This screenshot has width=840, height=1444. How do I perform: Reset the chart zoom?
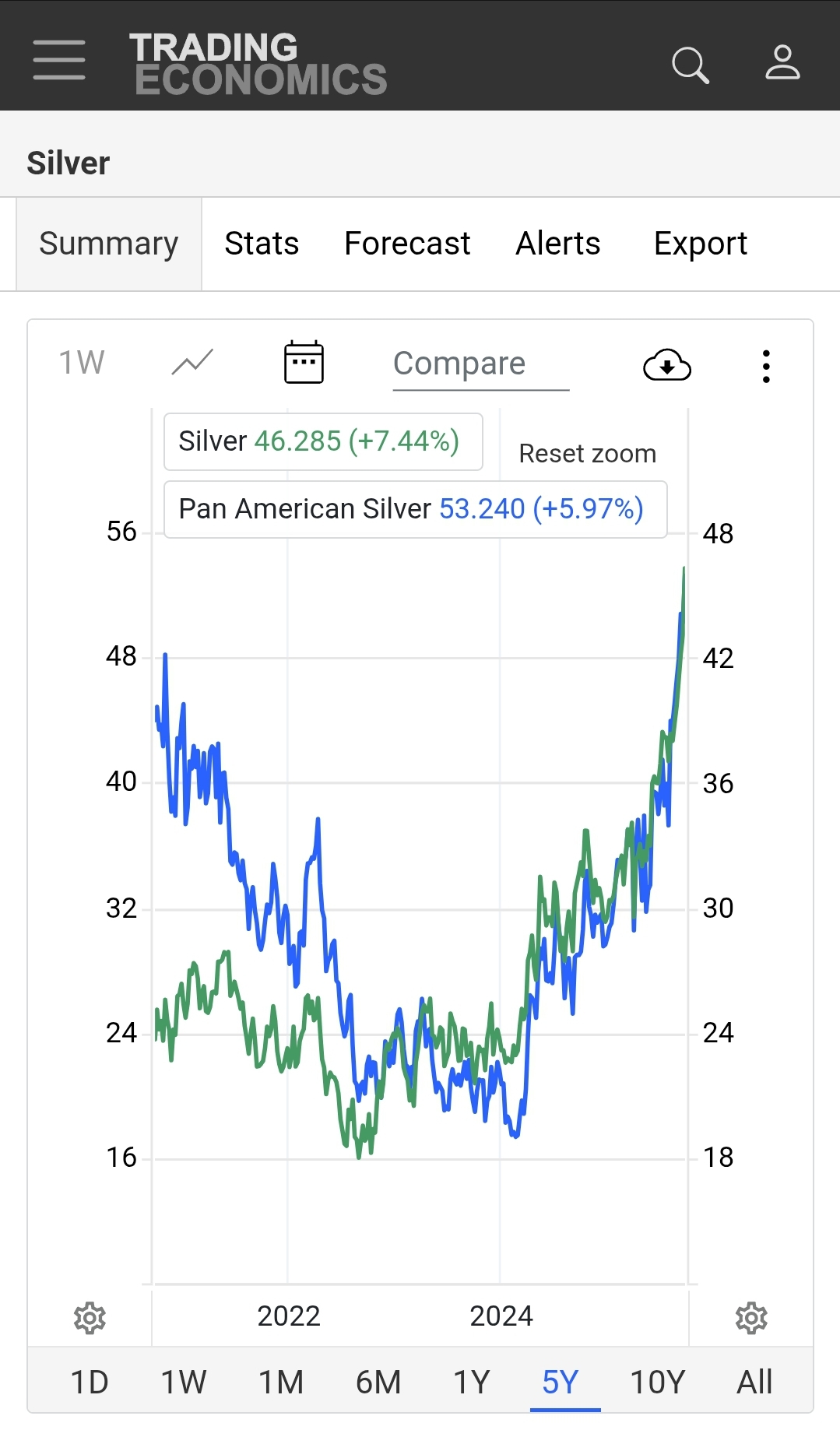(x=587, y=454)
